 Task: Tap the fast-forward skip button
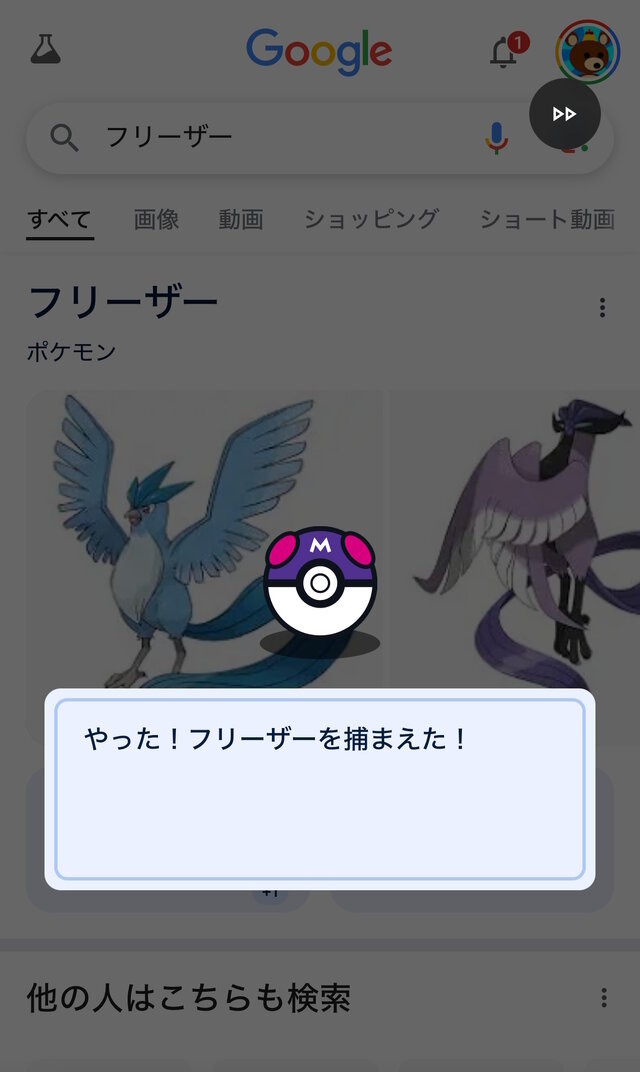tap(565, 114)
